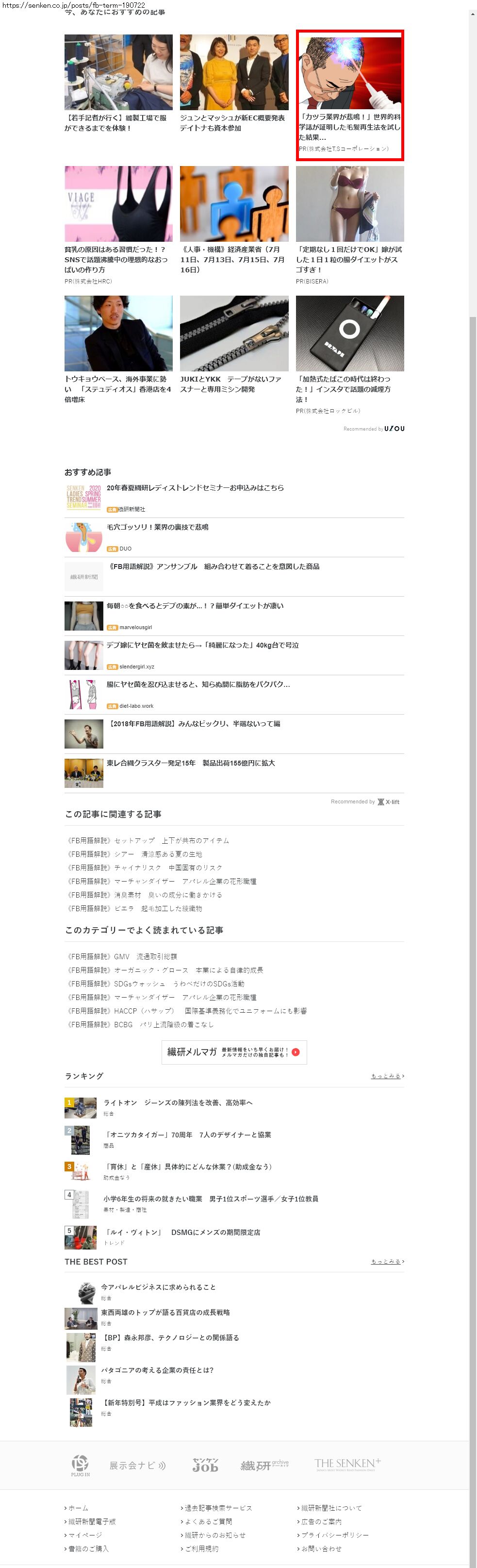Viewport: 477px width, 1568px height.
Task: Open 《FB用語解説》アンサンブル article row
Action: [214, 566]
